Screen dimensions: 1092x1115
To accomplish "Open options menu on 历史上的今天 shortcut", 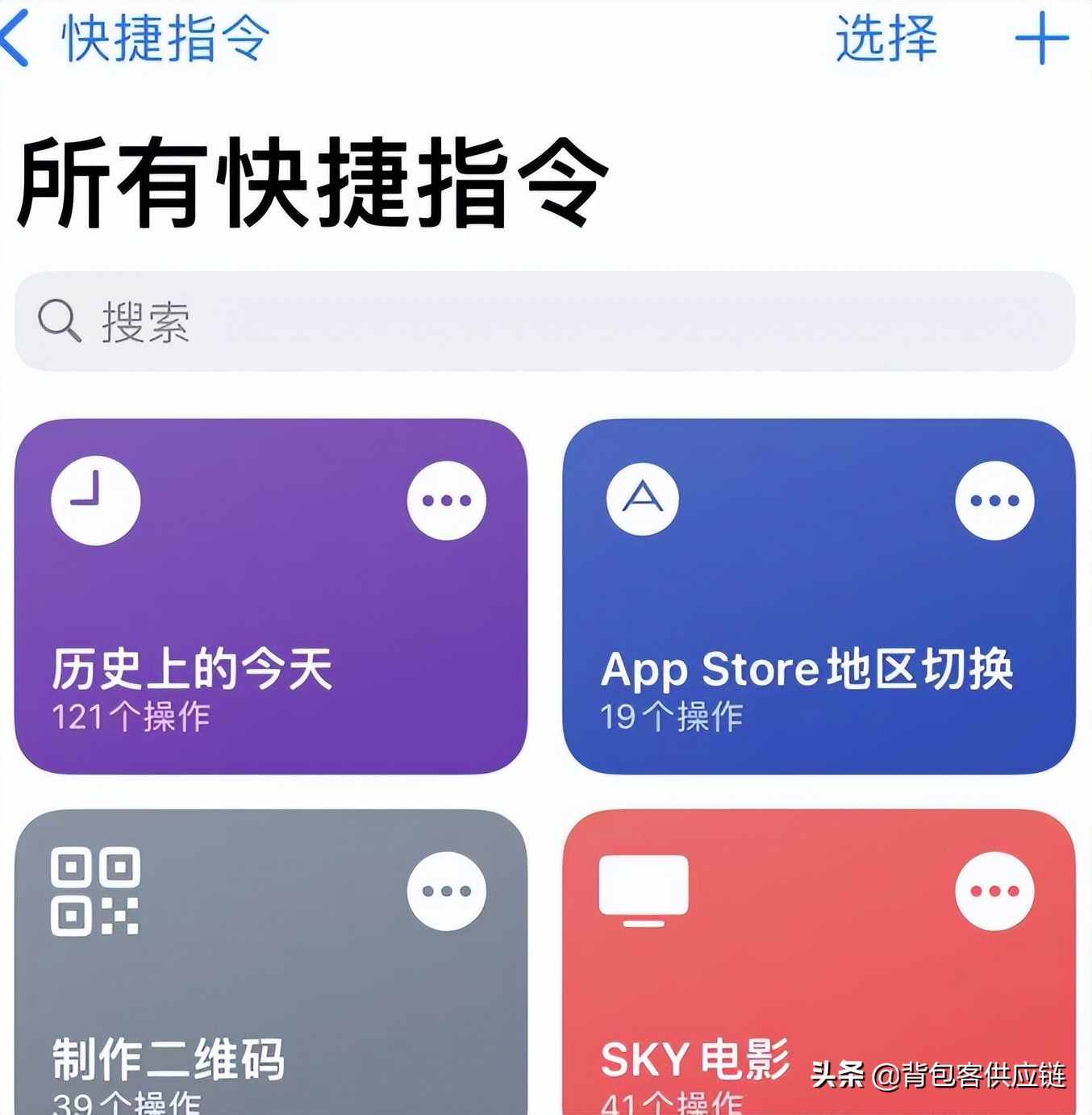I will click(x=445, y=500).
